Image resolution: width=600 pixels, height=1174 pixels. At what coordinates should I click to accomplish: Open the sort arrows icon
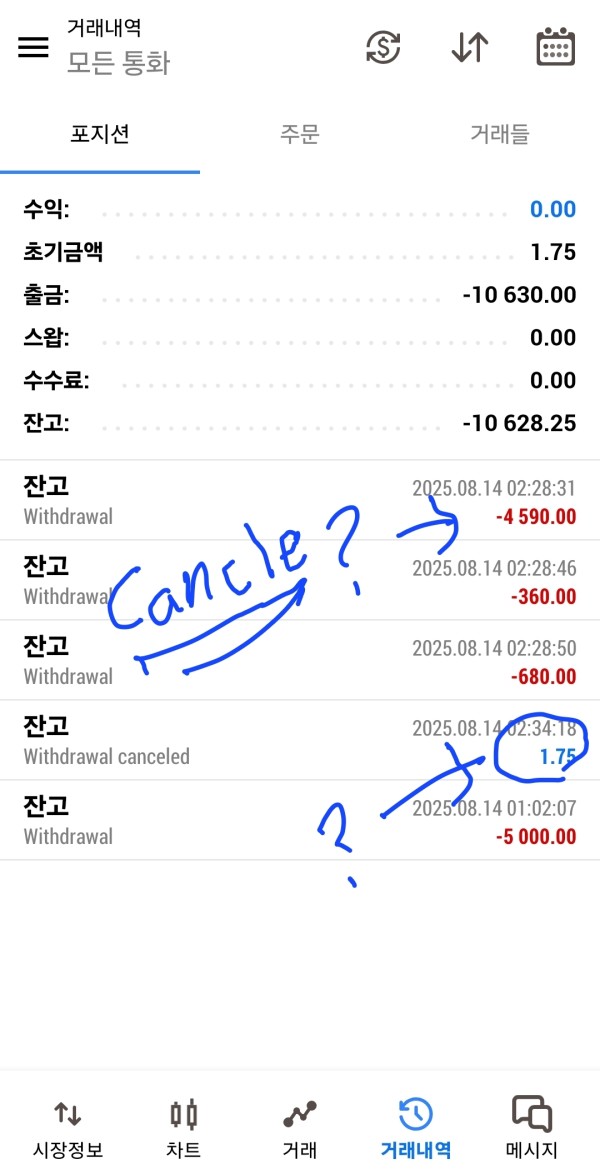click(x=470, y=48)
